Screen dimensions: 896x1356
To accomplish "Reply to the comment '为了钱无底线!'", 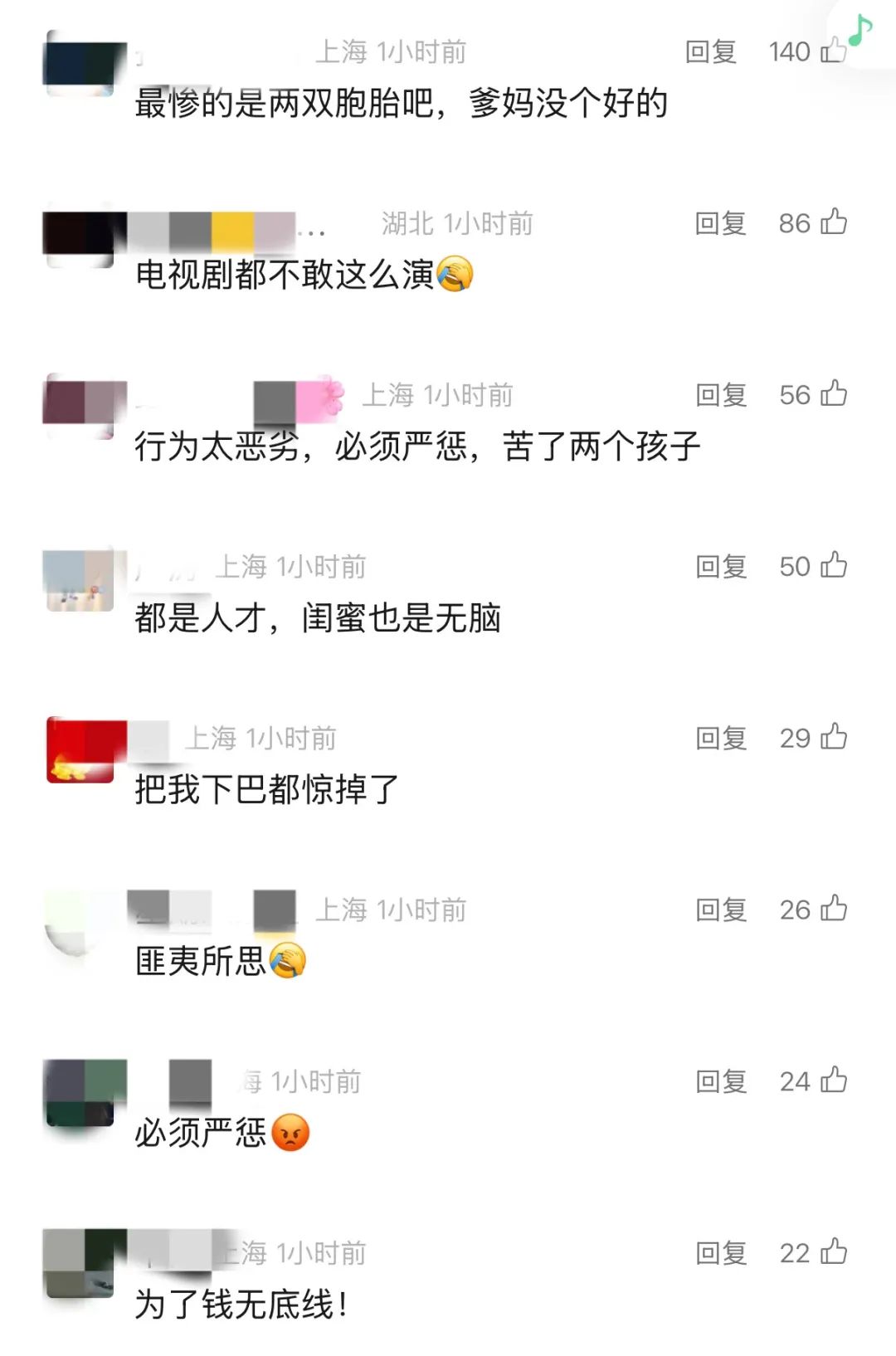I will [720, 1254].
